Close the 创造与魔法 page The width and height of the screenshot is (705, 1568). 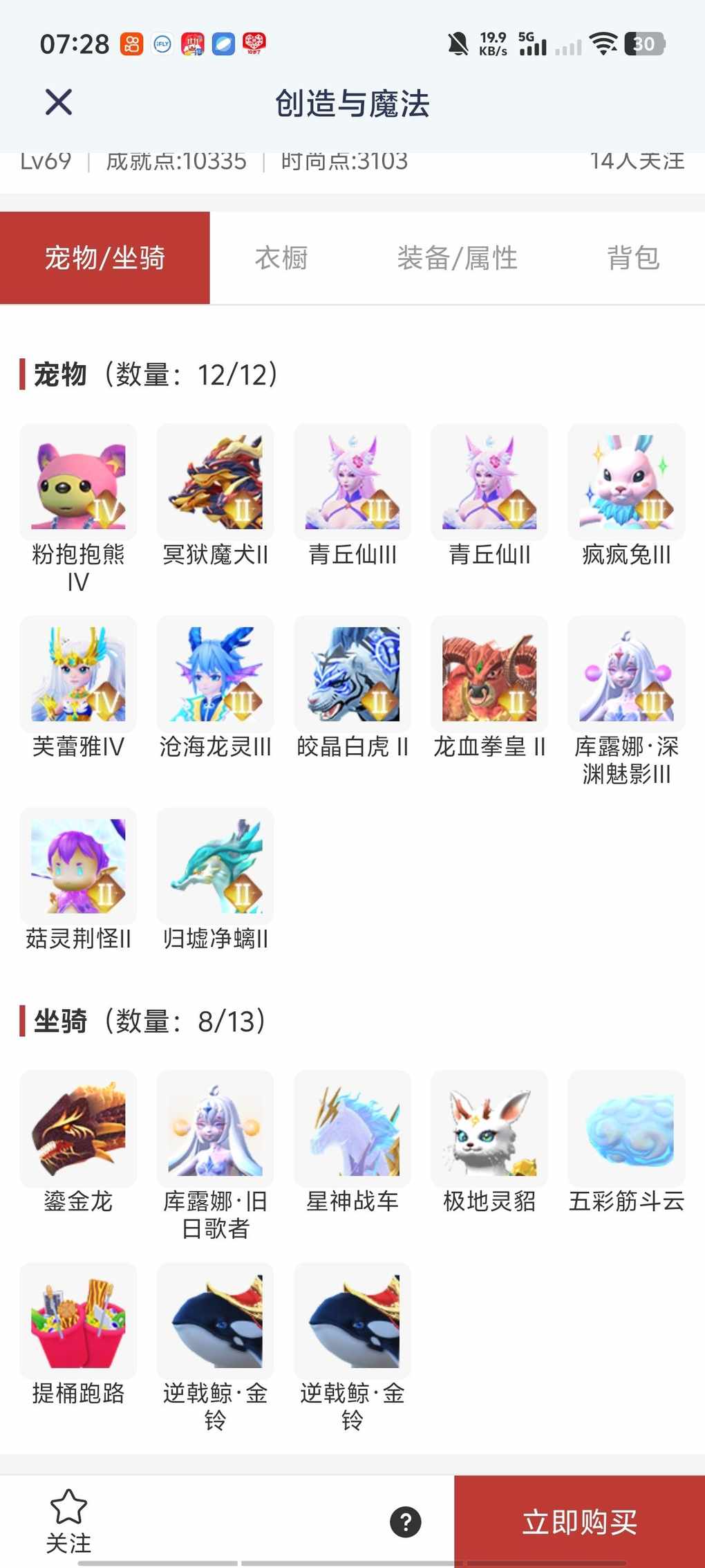pyautogui.click(x=59, y=102)
